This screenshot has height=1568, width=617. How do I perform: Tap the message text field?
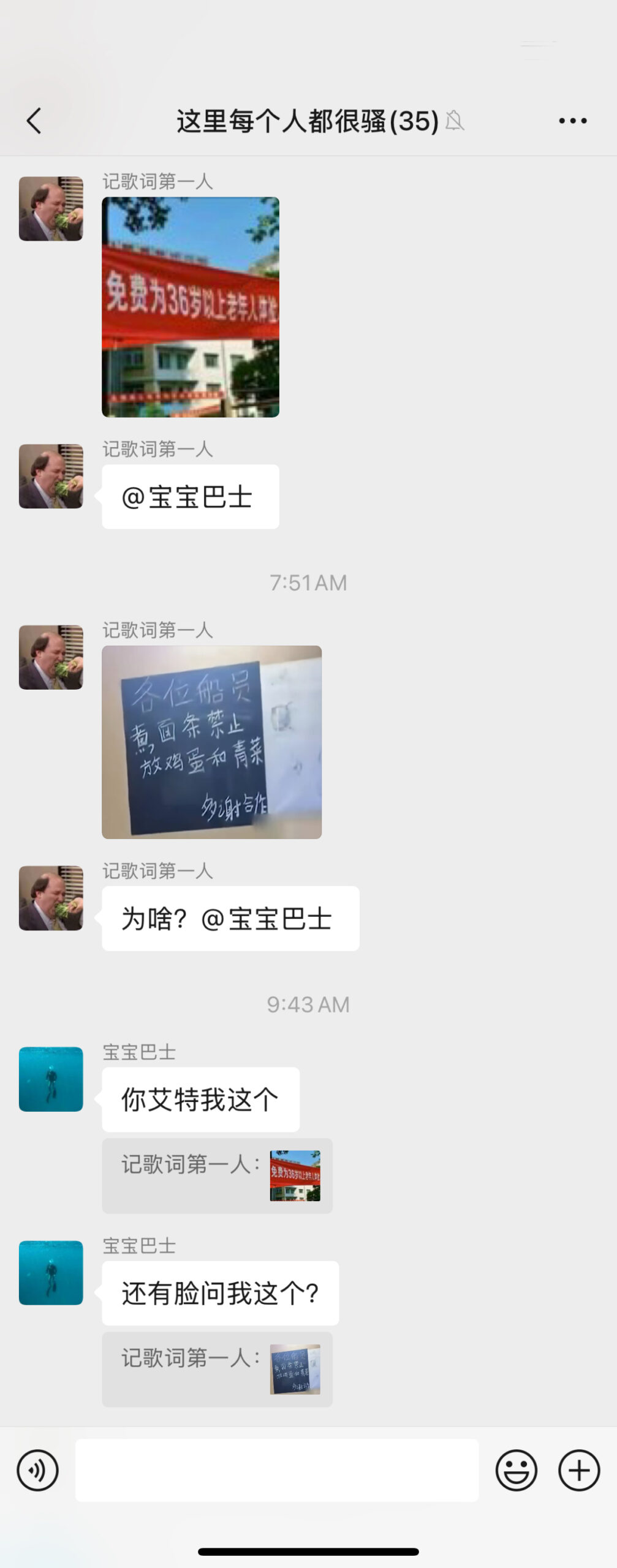tap(276, 1470)
